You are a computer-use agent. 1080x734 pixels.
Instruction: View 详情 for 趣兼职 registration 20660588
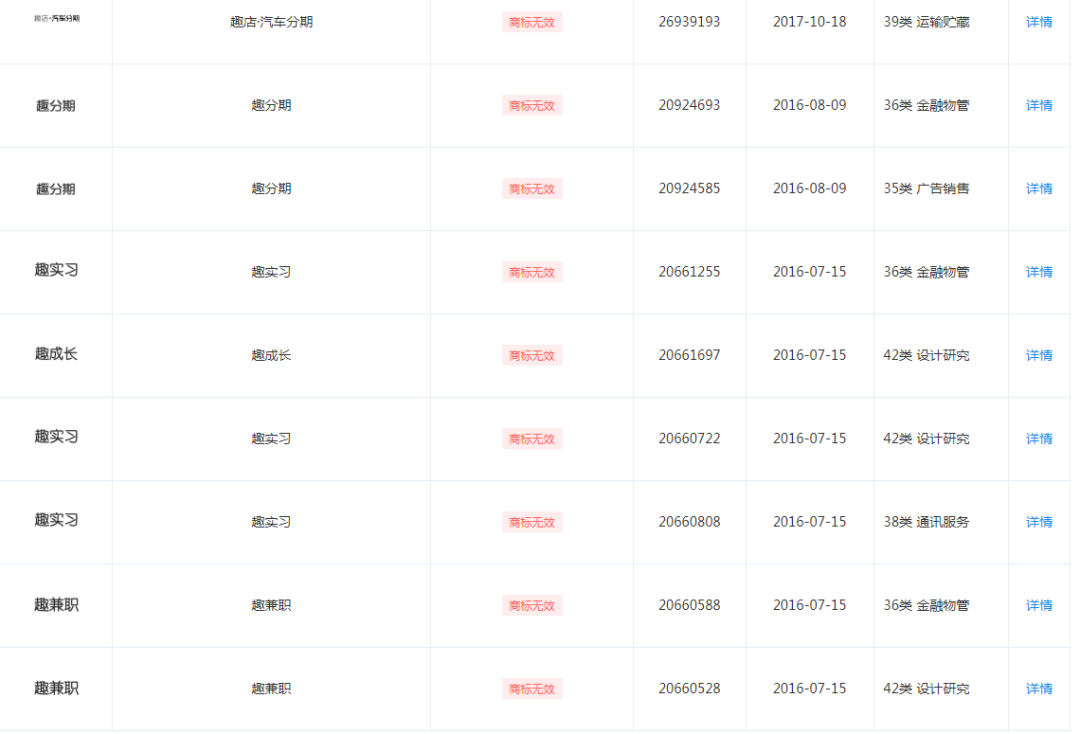tap(1039, 605)
